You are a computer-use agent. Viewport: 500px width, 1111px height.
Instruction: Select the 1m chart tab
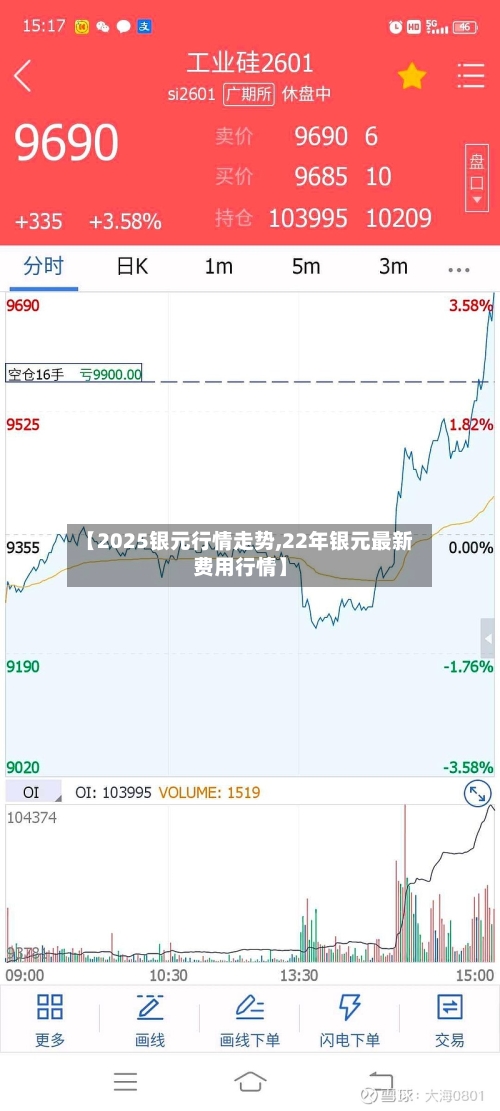218,266
